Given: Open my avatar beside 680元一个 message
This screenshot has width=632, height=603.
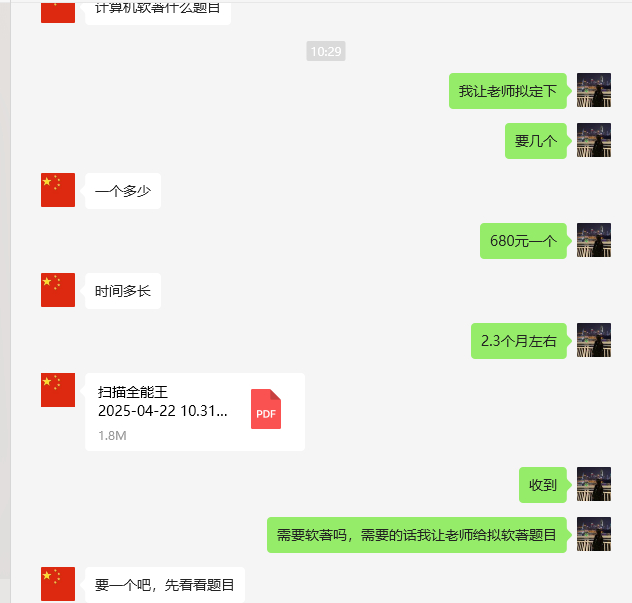Looking at the screenshot, I should [594, 240].
